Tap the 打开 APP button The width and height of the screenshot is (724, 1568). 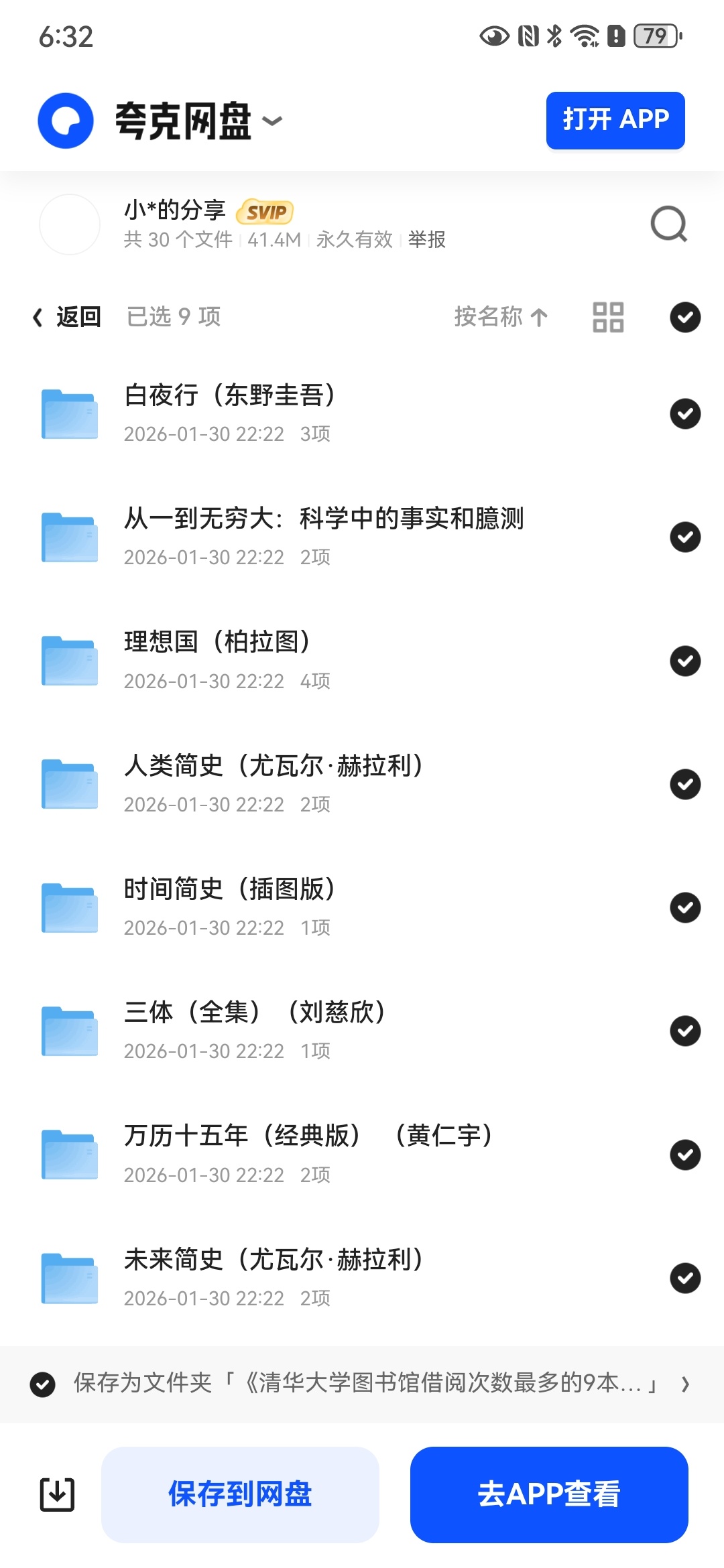(615, 120)
